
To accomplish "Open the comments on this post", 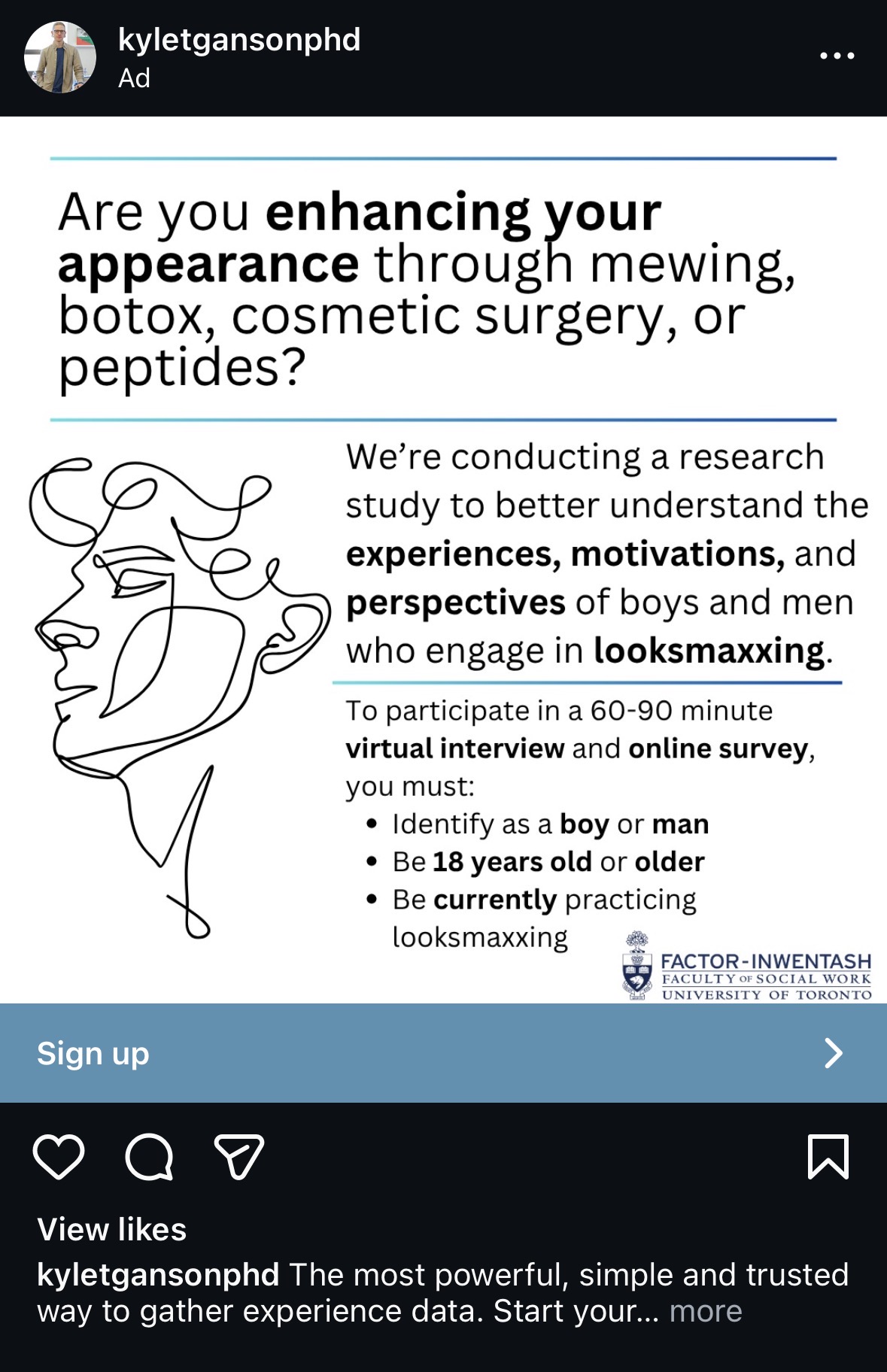I will [x=149, y=1156].
